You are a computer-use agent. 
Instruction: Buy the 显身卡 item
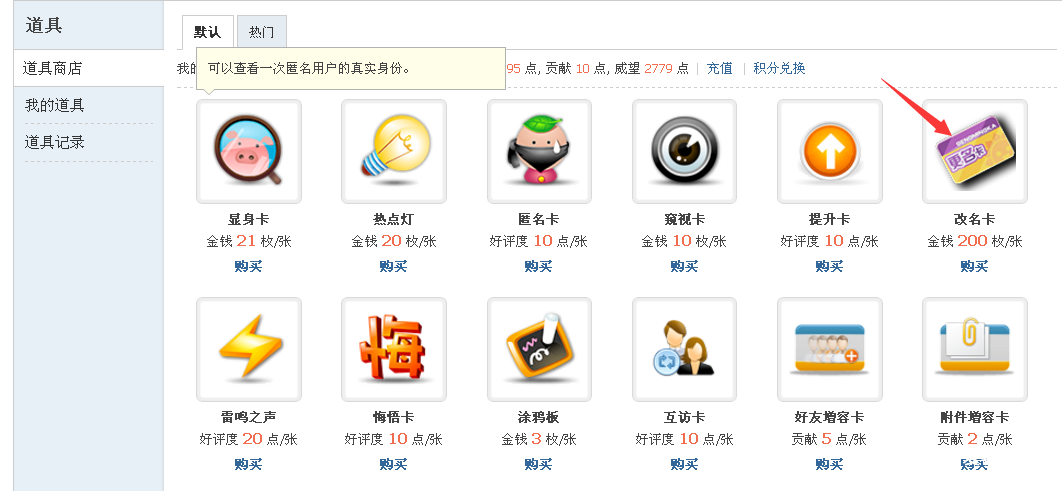pyautogui.click(x=248, y=266)
